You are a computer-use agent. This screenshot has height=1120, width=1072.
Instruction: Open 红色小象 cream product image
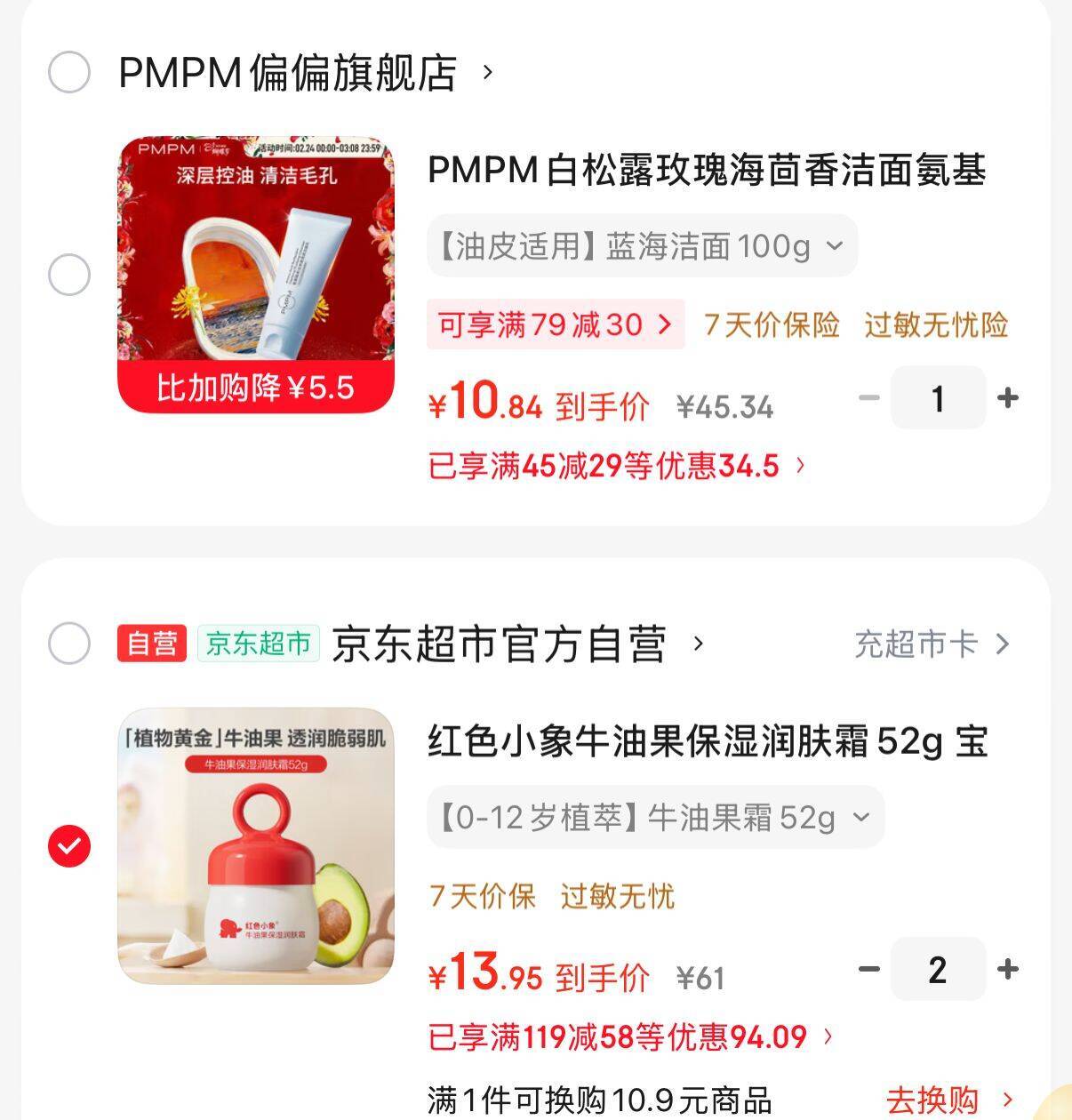[x=256, y=845]
